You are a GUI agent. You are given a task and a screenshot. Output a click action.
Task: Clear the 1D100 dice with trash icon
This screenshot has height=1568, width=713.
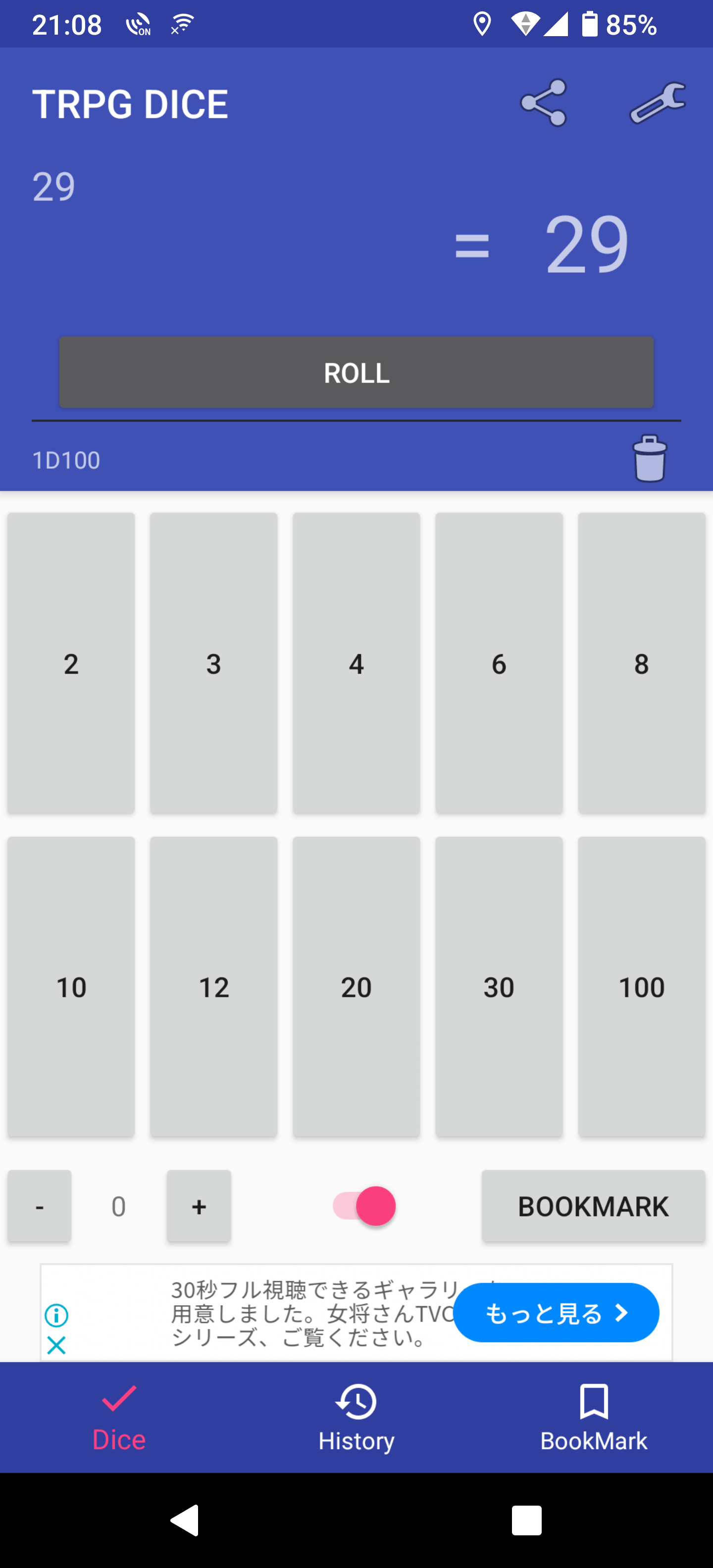649,459
